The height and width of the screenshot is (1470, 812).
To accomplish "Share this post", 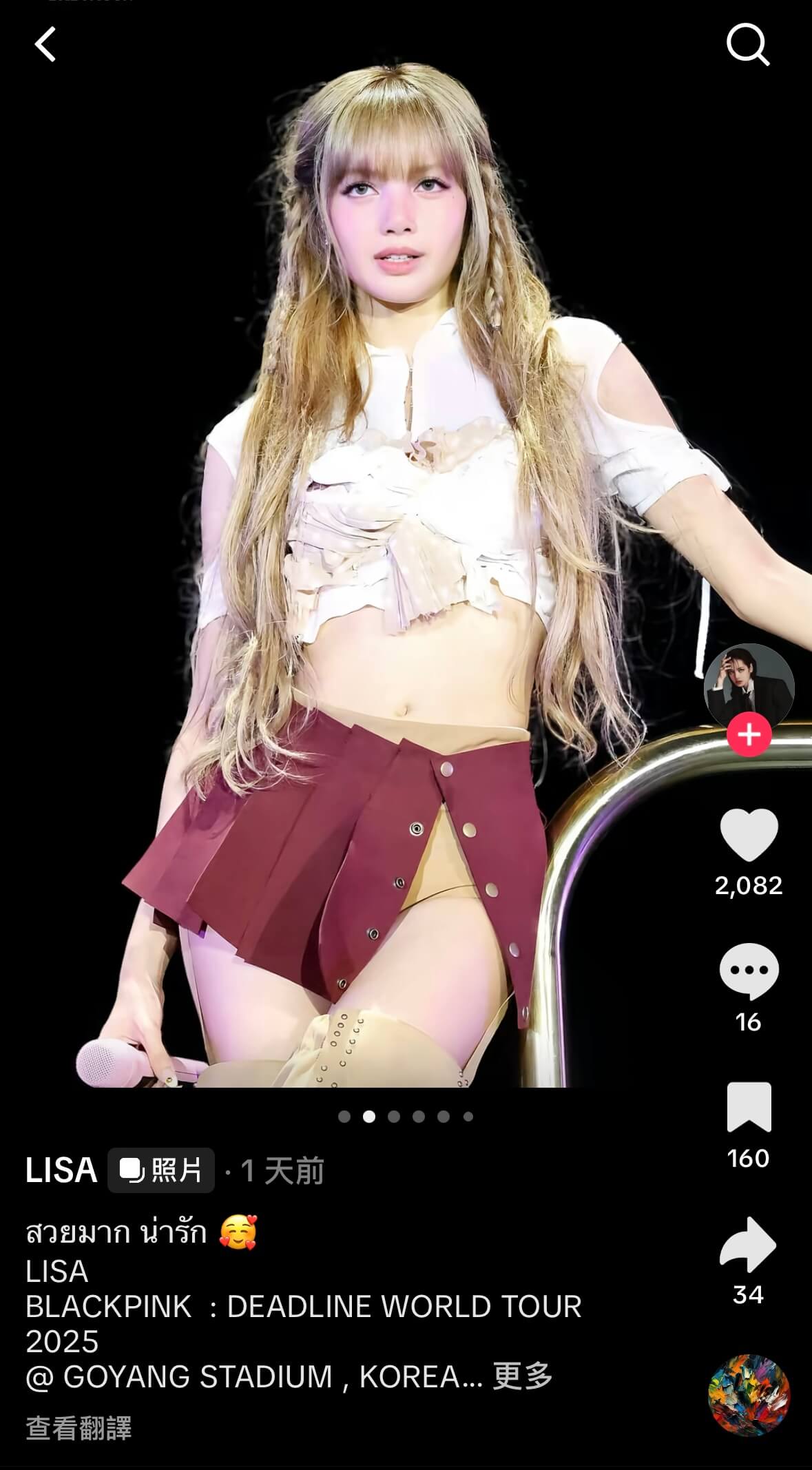I will click(749, 1244).
